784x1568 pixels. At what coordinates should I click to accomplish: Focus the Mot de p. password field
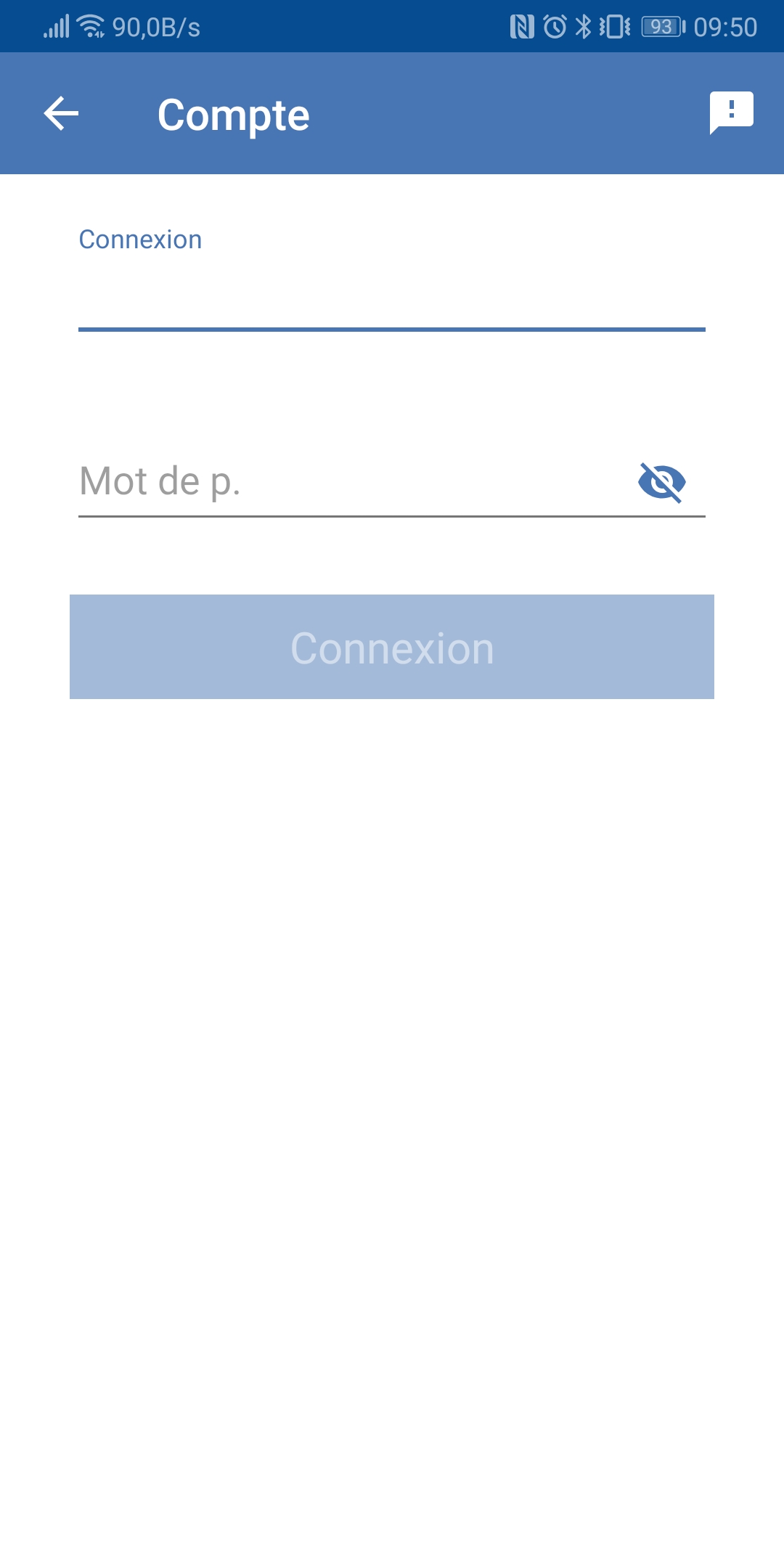[x=348, y=481]
